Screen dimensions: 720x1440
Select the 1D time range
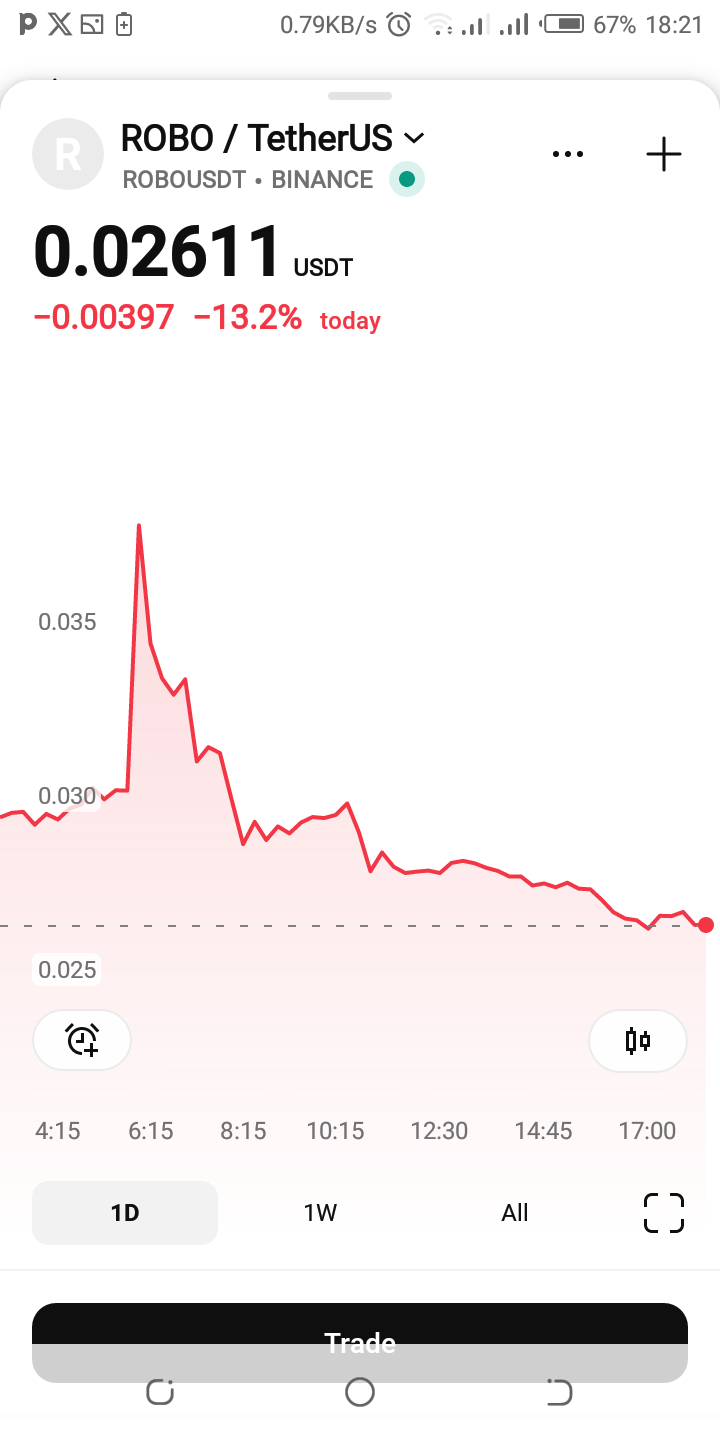[x=125, y=1213]
